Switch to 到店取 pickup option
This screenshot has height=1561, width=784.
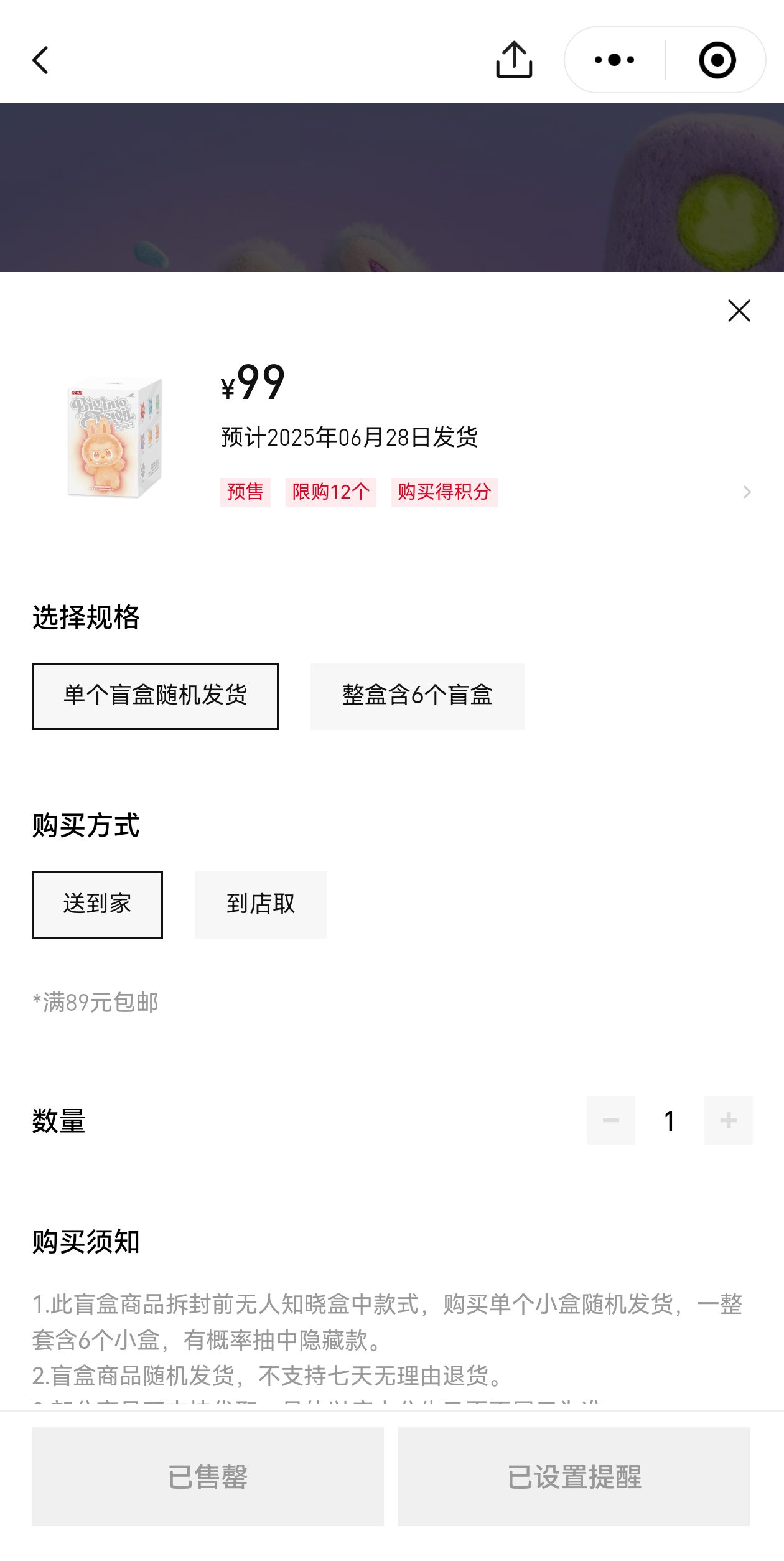point(260,904)
